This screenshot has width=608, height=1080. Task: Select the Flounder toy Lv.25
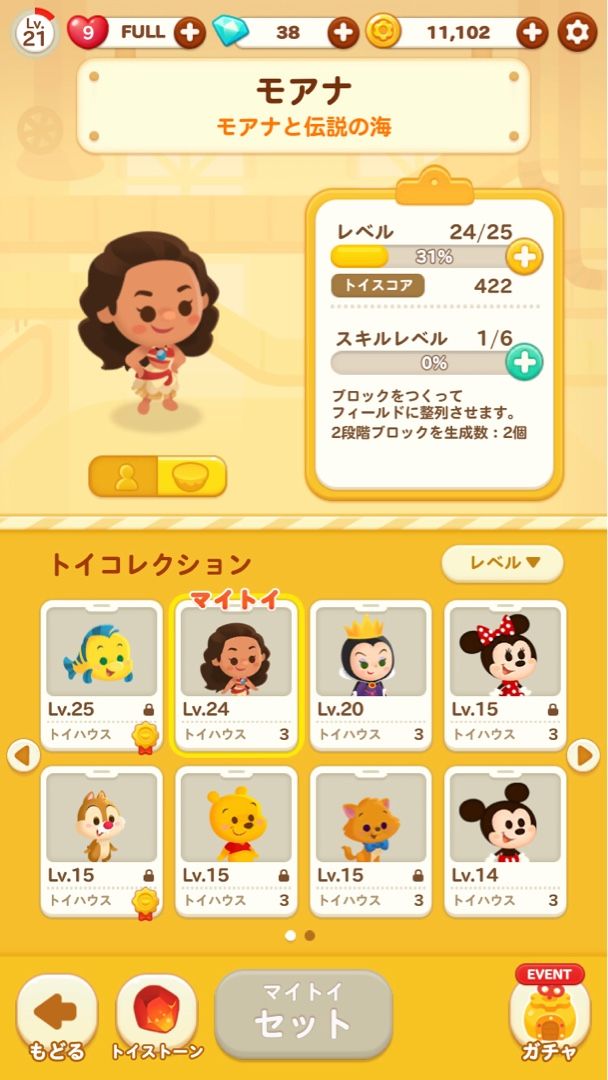(x=101, y=675)
